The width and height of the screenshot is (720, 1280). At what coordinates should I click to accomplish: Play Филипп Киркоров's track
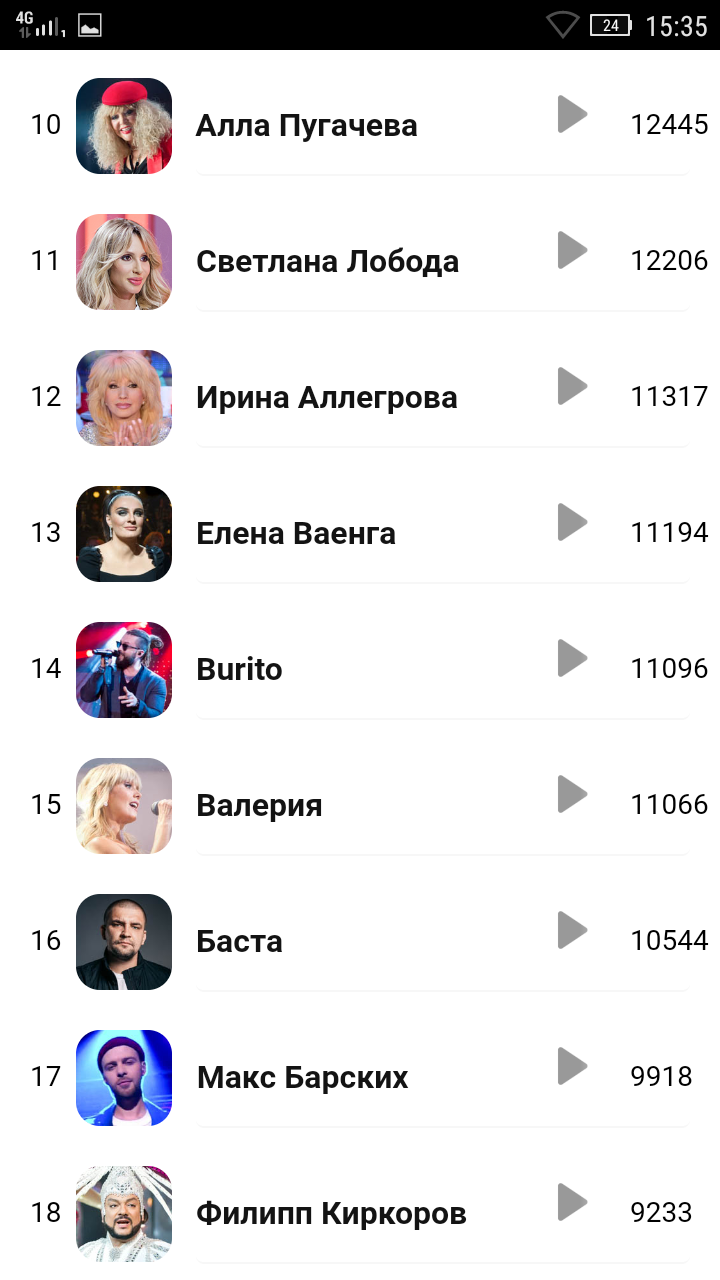pyautogui.click(x=571, y=1202)
